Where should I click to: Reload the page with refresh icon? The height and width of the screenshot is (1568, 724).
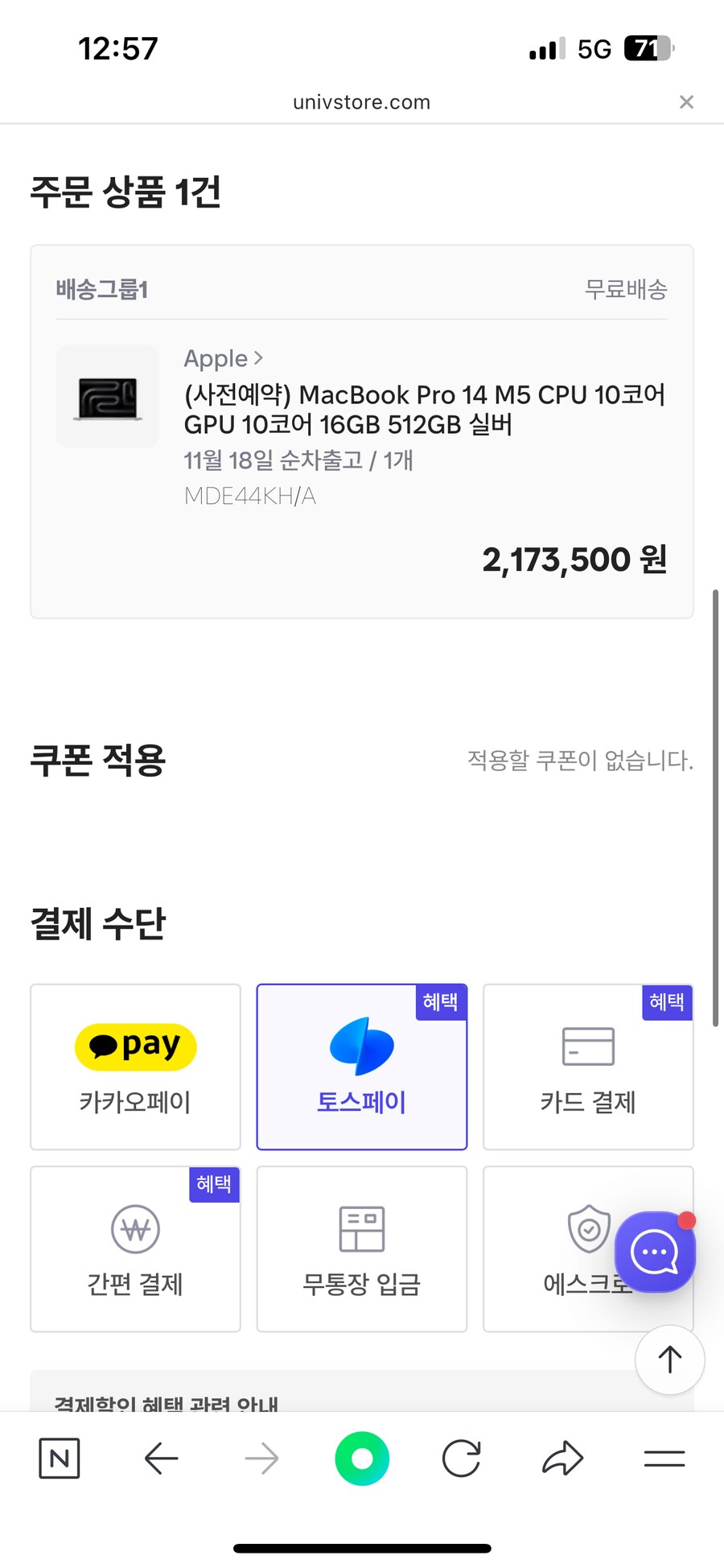point(461,1458)
